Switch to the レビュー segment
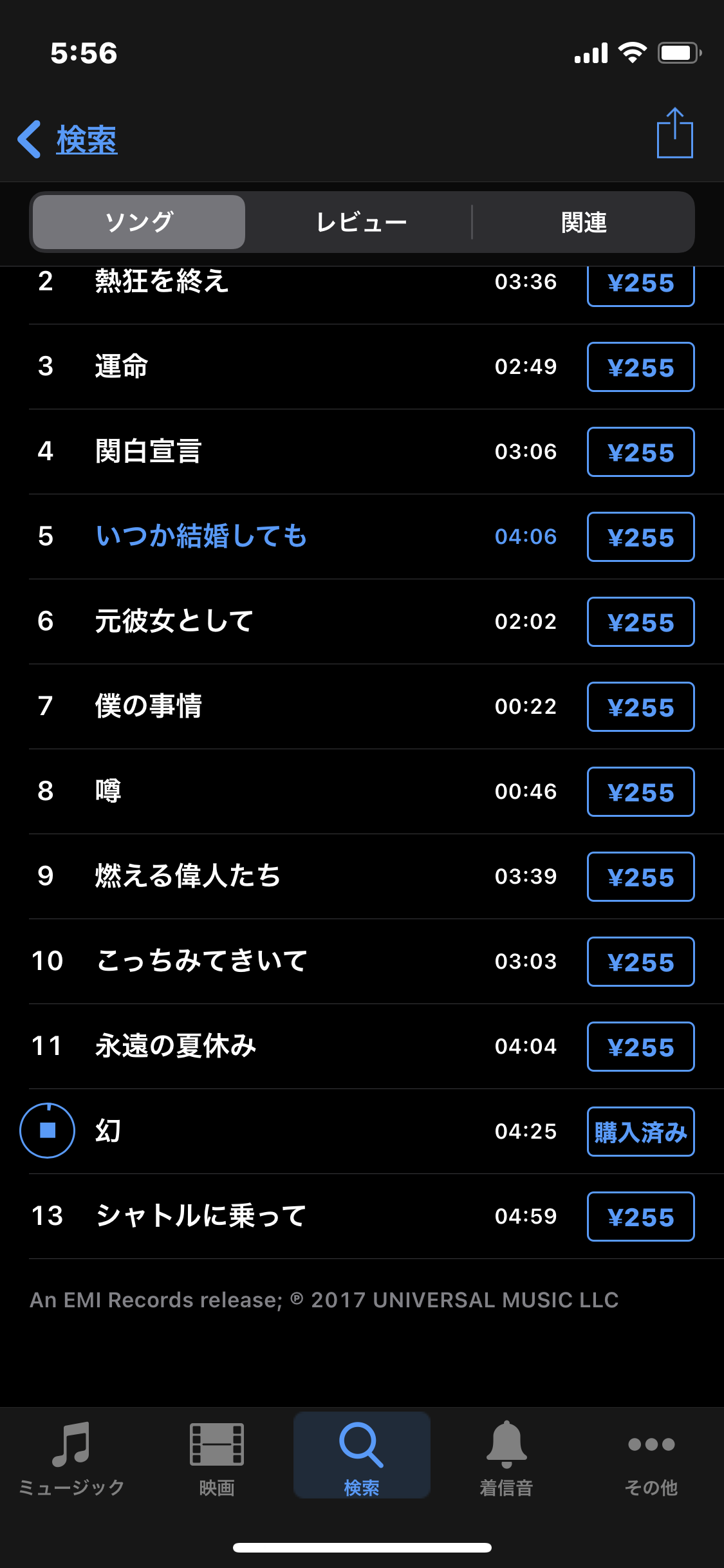724x1568 pixels. [361, 223]
